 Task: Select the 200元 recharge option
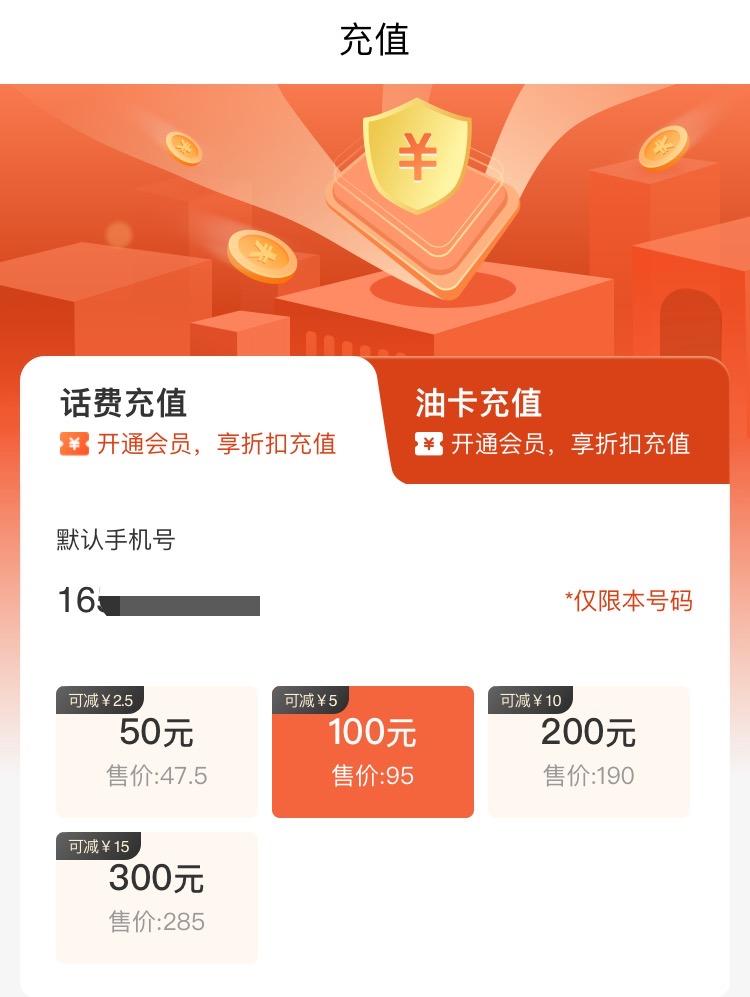point(589,750)
